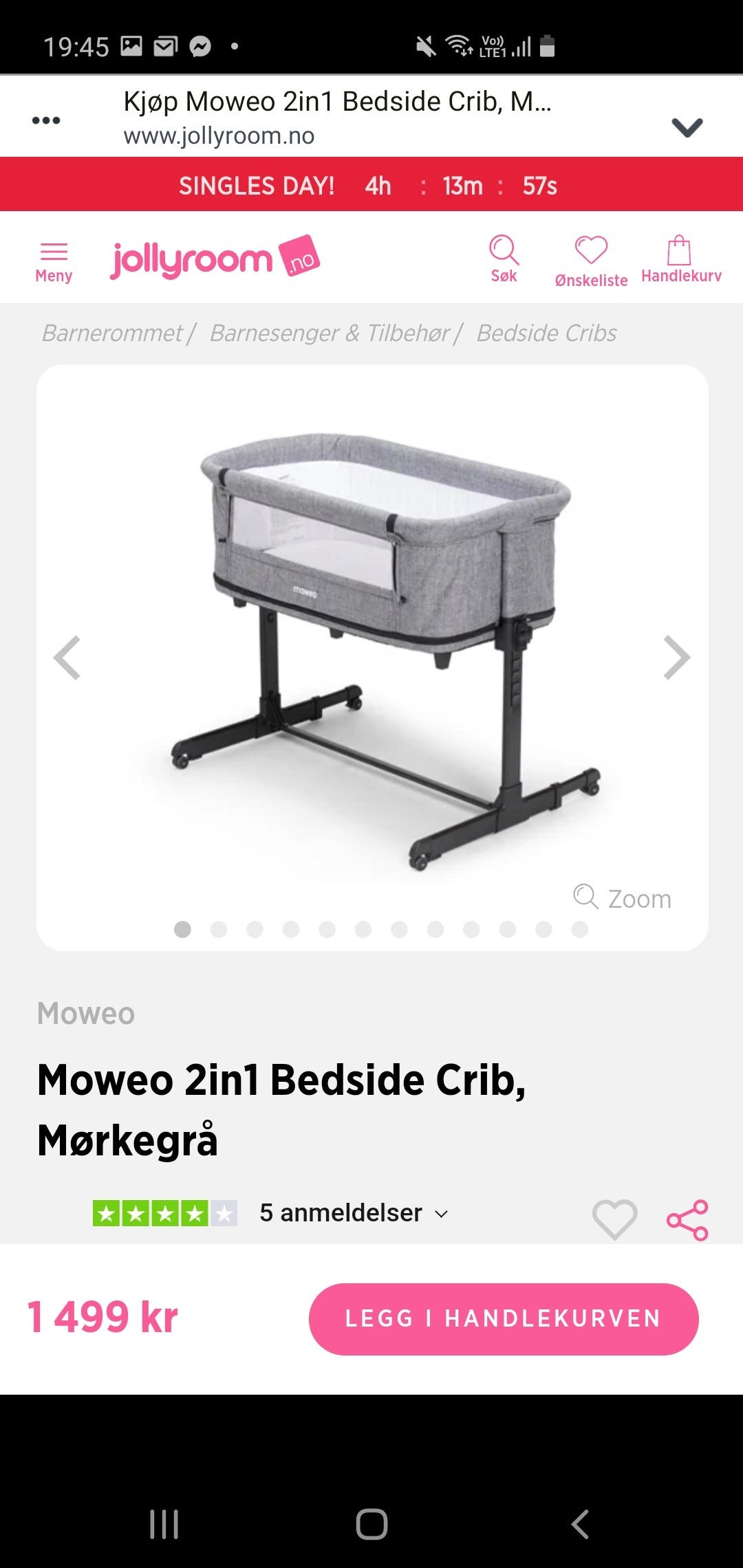Open the hamburger Meny
743x1568 pixels.
click(52, 257)
